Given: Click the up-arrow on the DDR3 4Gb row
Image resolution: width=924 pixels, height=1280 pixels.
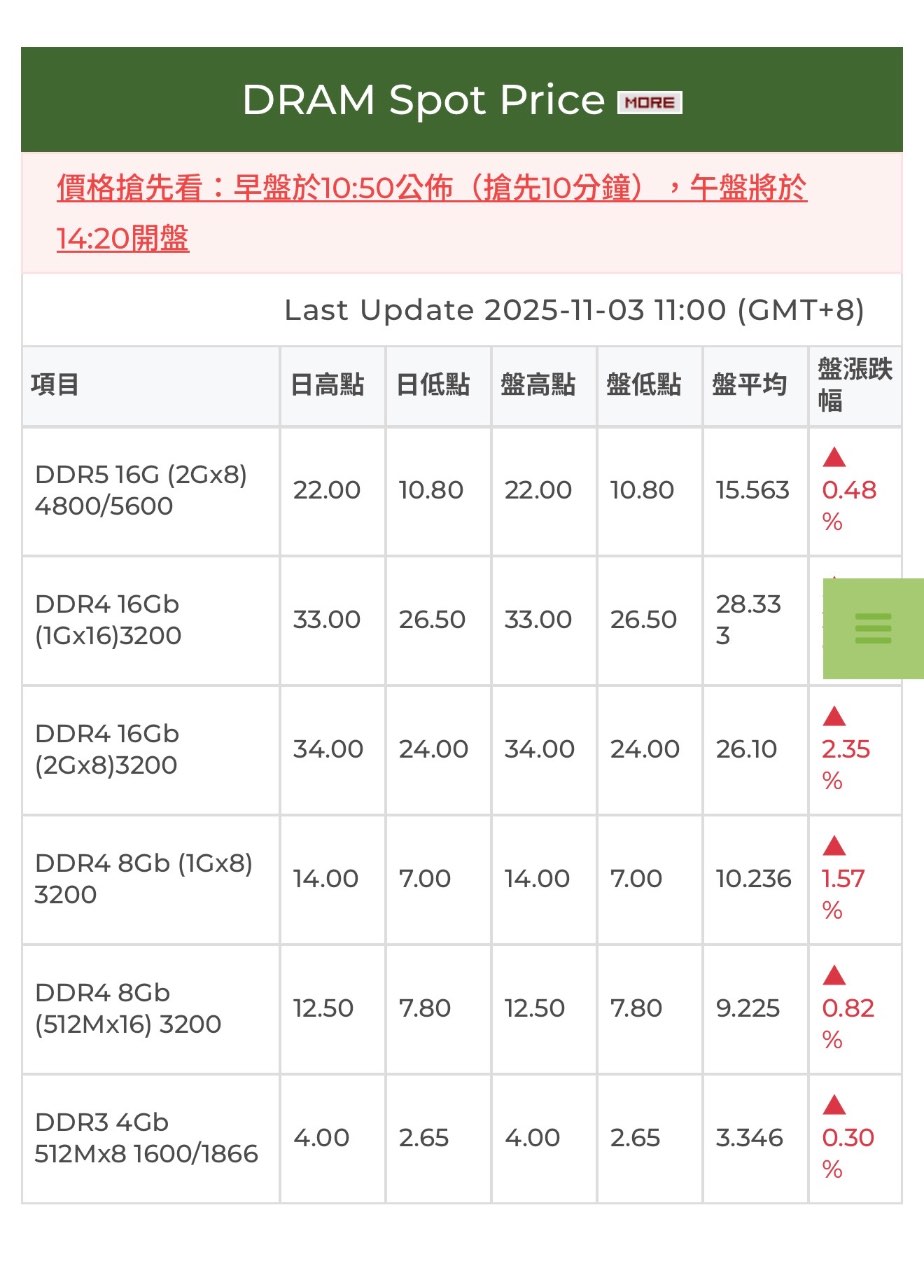Looking at the screenshot, I should coord(833,1106).
